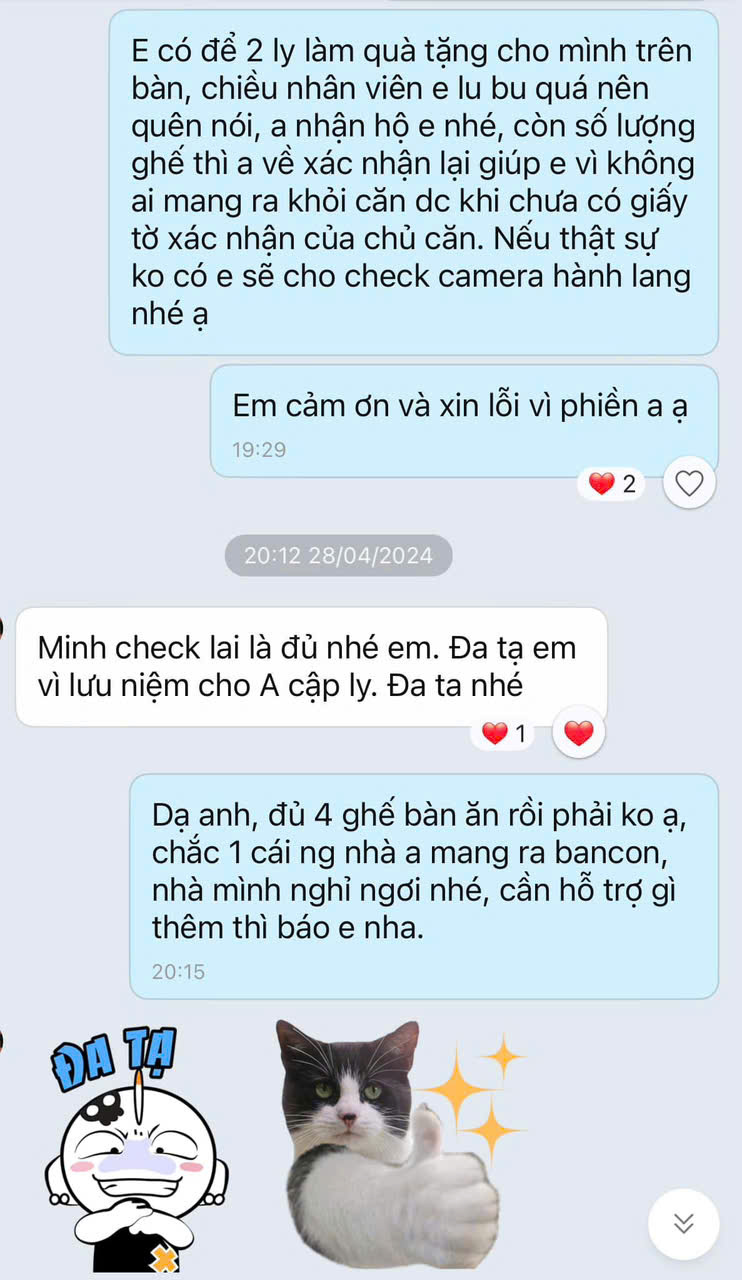Tap the red heart on 'Minh check lai' message

(x=579, y=734)
